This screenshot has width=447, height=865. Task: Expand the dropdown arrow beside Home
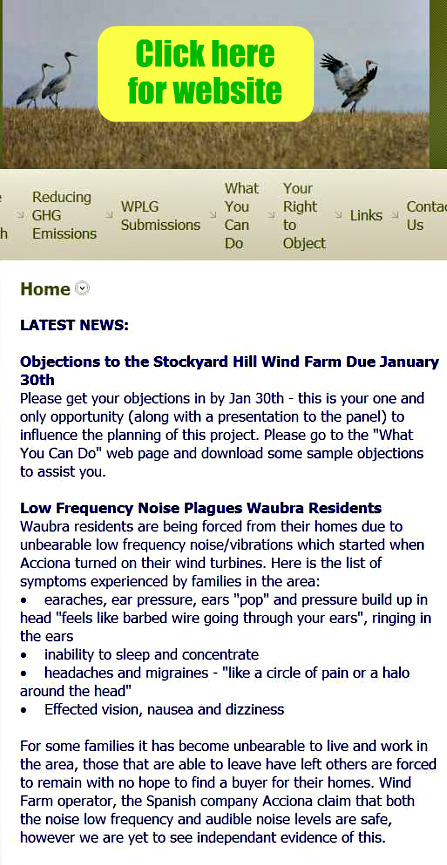click(82, 289)
